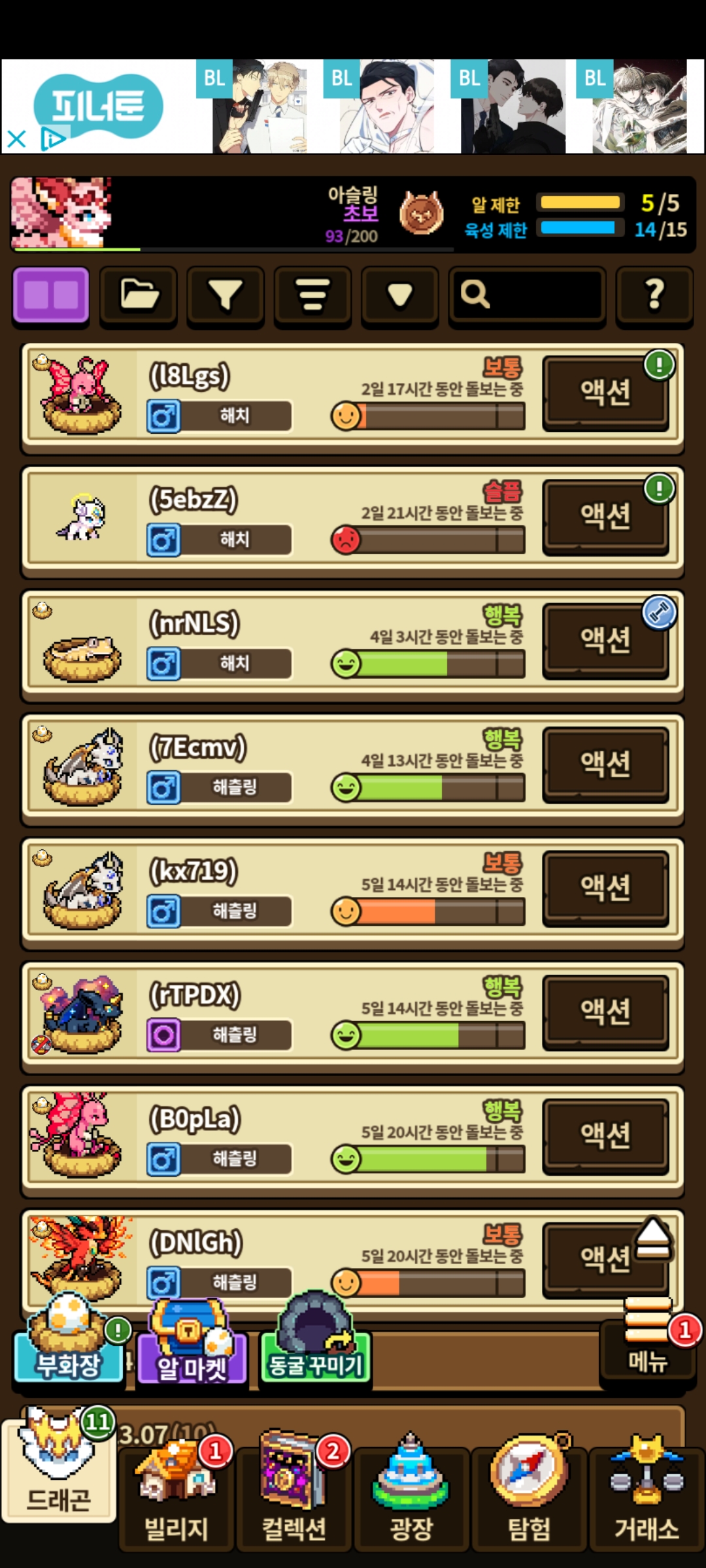The image size is (706, 1568).
Task: Tap 액션 for dragon (rTPDX)
Action: tap(605, 1011)
